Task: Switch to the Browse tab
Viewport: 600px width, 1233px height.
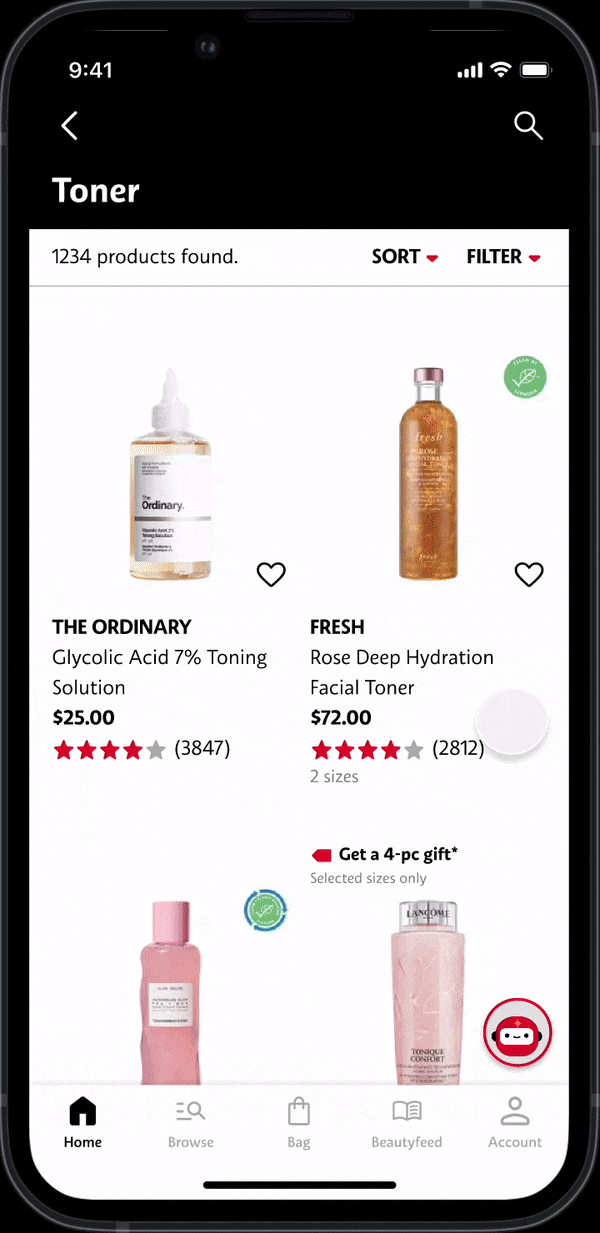Action: 190,1121
